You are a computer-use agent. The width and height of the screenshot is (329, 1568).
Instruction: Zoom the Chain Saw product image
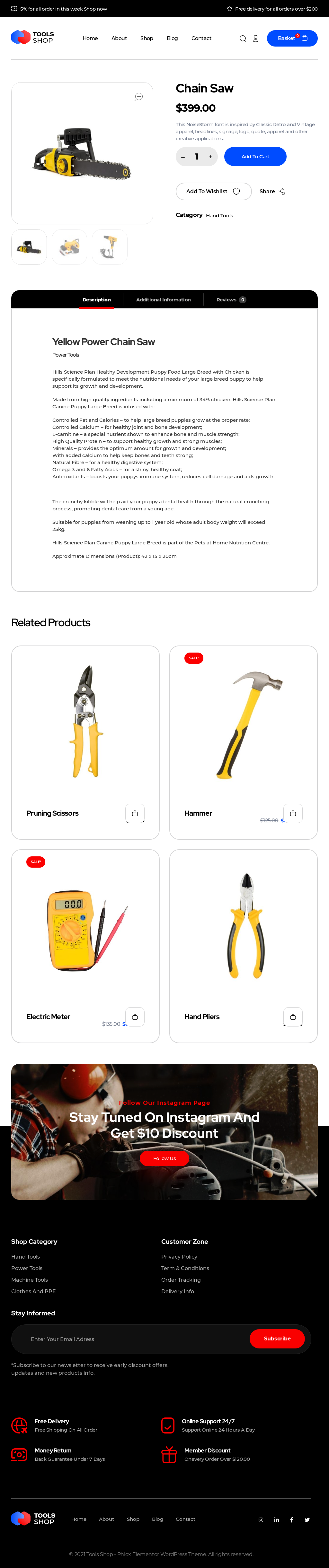pyautogui.click(x=139, y=97)
